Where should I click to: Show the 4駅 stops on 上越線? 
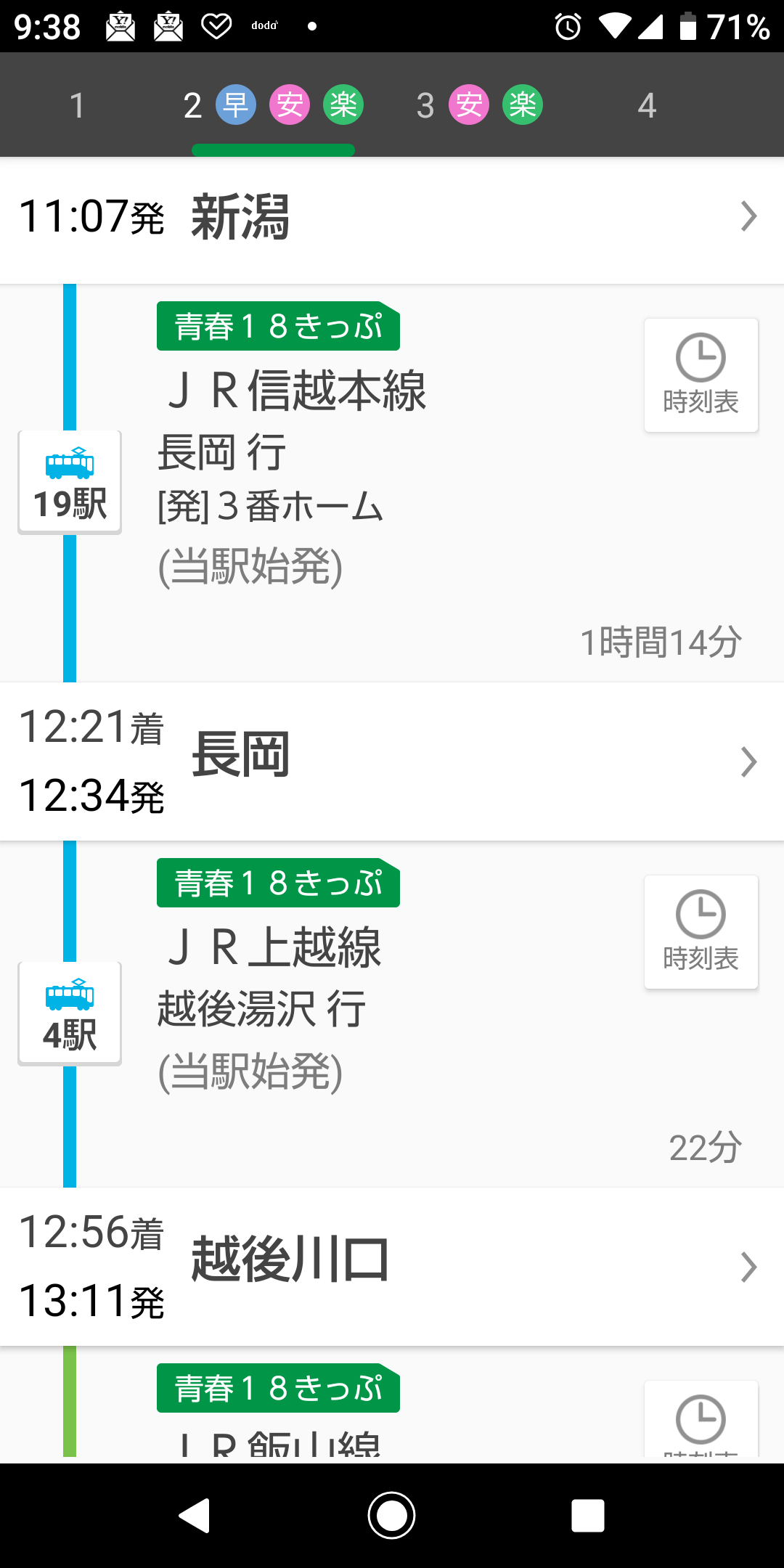tap(70, 1014)
